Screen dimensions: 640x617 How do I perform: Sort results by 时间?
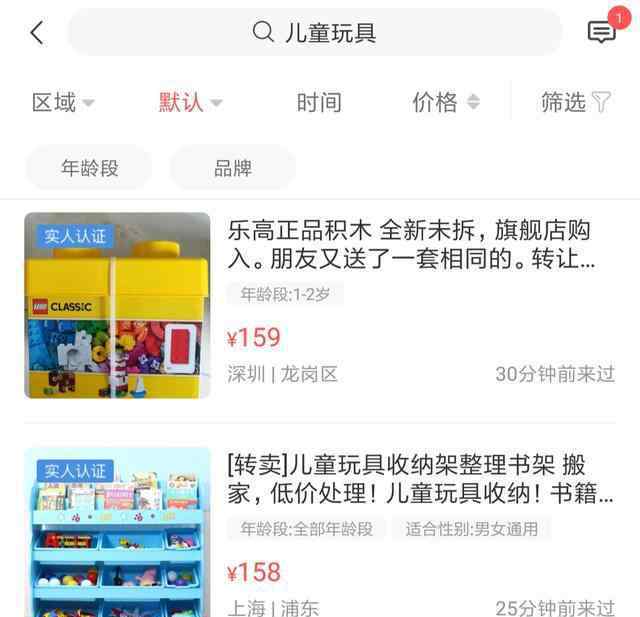pos(318,102)
